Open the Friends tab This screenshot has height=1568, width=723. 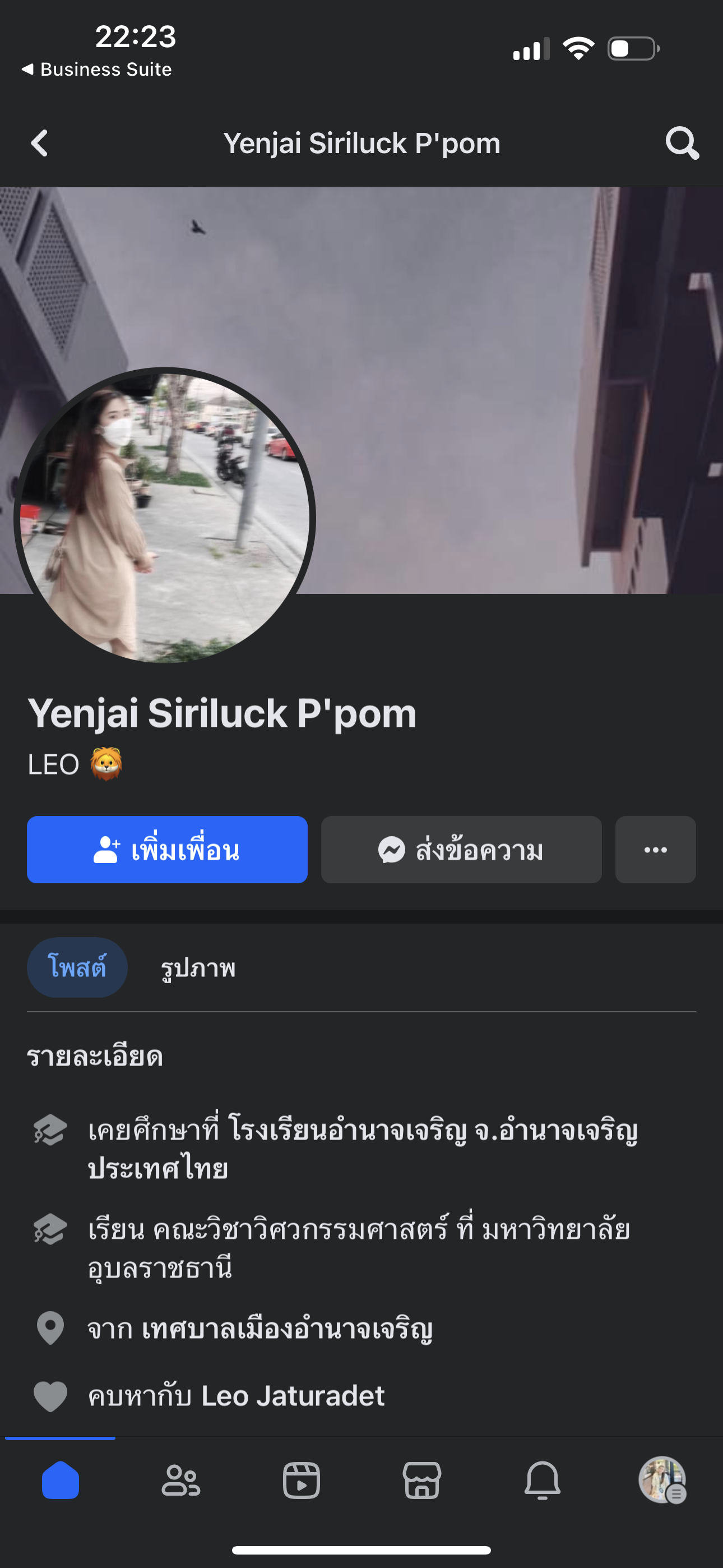click(x=180, y=1481)
